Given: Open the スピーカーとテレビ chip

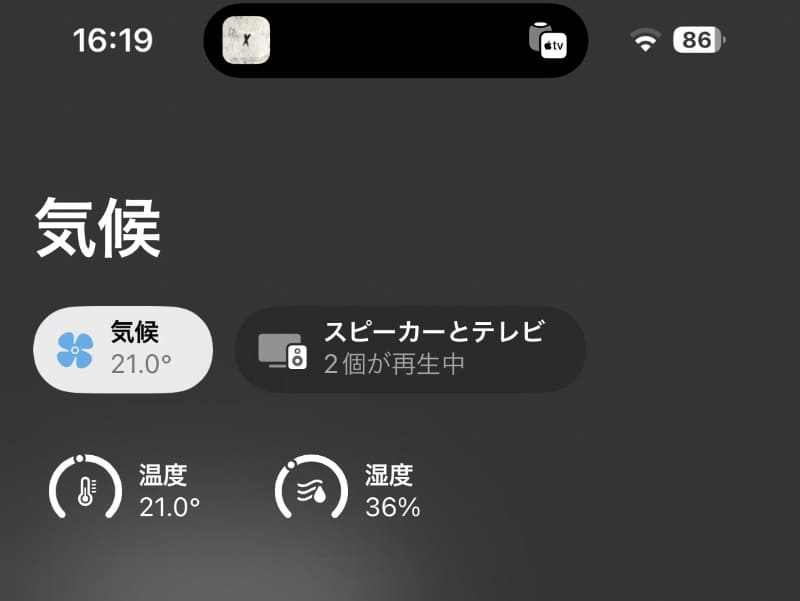Looking at the screenshot, I should coord(410,349).
